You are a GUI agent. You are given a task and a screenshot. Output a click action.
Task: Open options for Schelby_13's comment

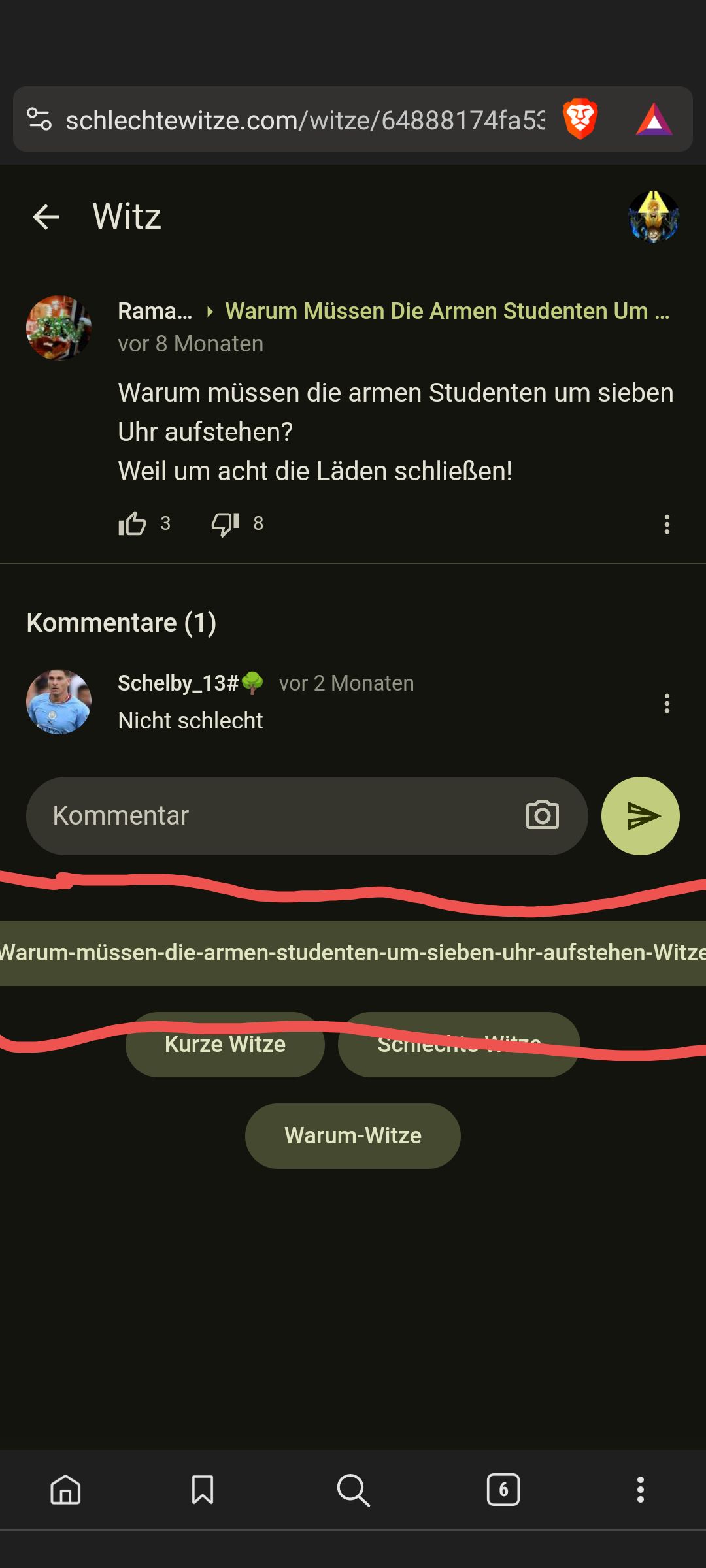click(667, 704)
